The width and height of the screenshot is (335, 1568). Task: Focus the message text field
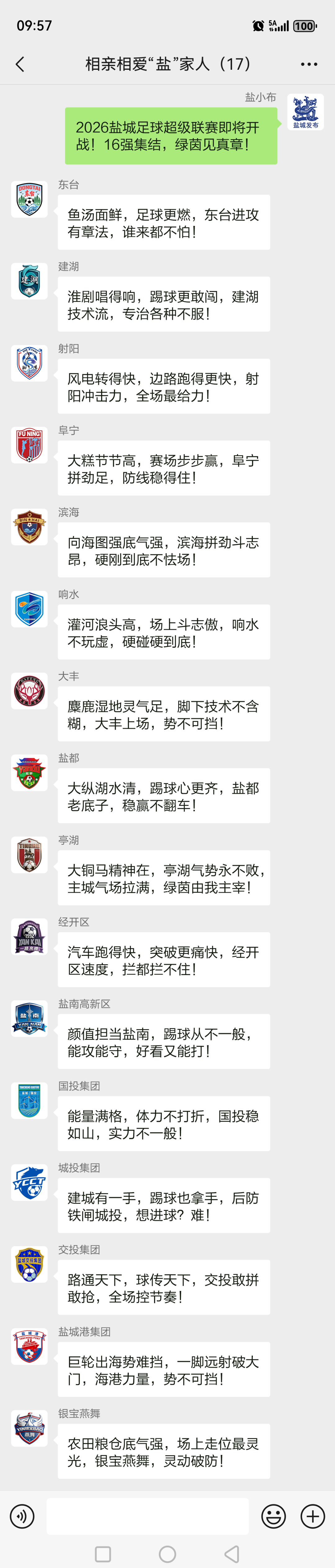pos(147,1516)
